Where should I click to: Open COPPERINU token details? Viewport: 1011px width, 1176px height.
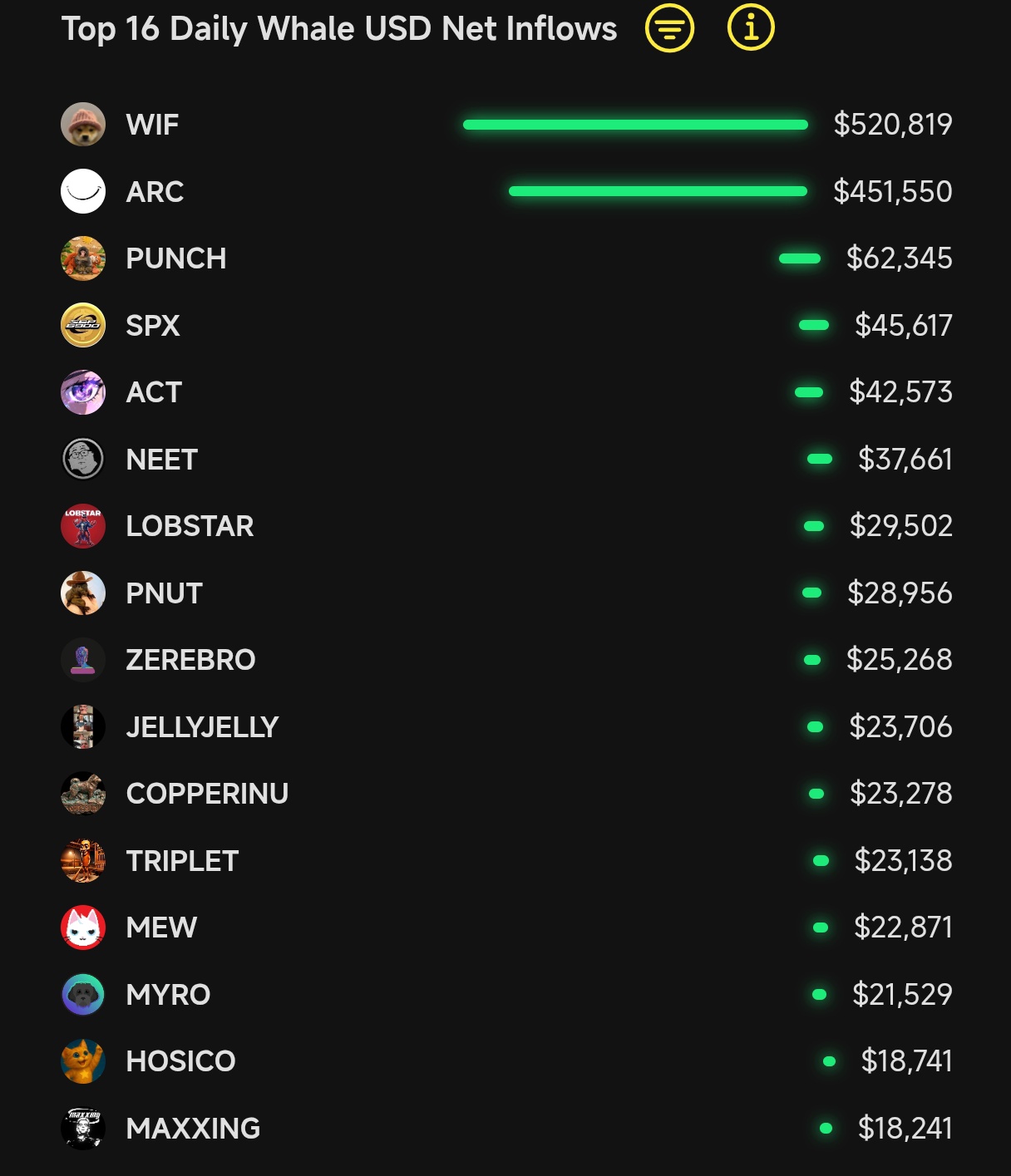[x=207, y=794]
